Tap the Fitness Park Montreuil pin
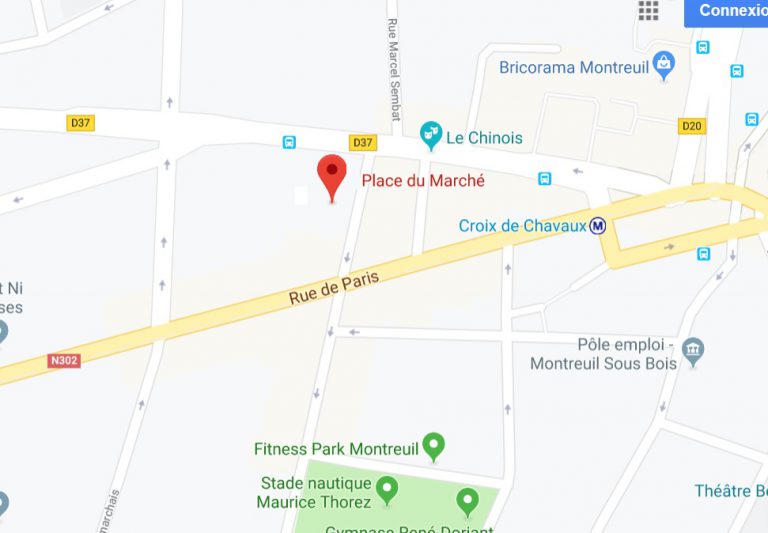This screenshot has height=533, width=768. [x=433, y=445]
